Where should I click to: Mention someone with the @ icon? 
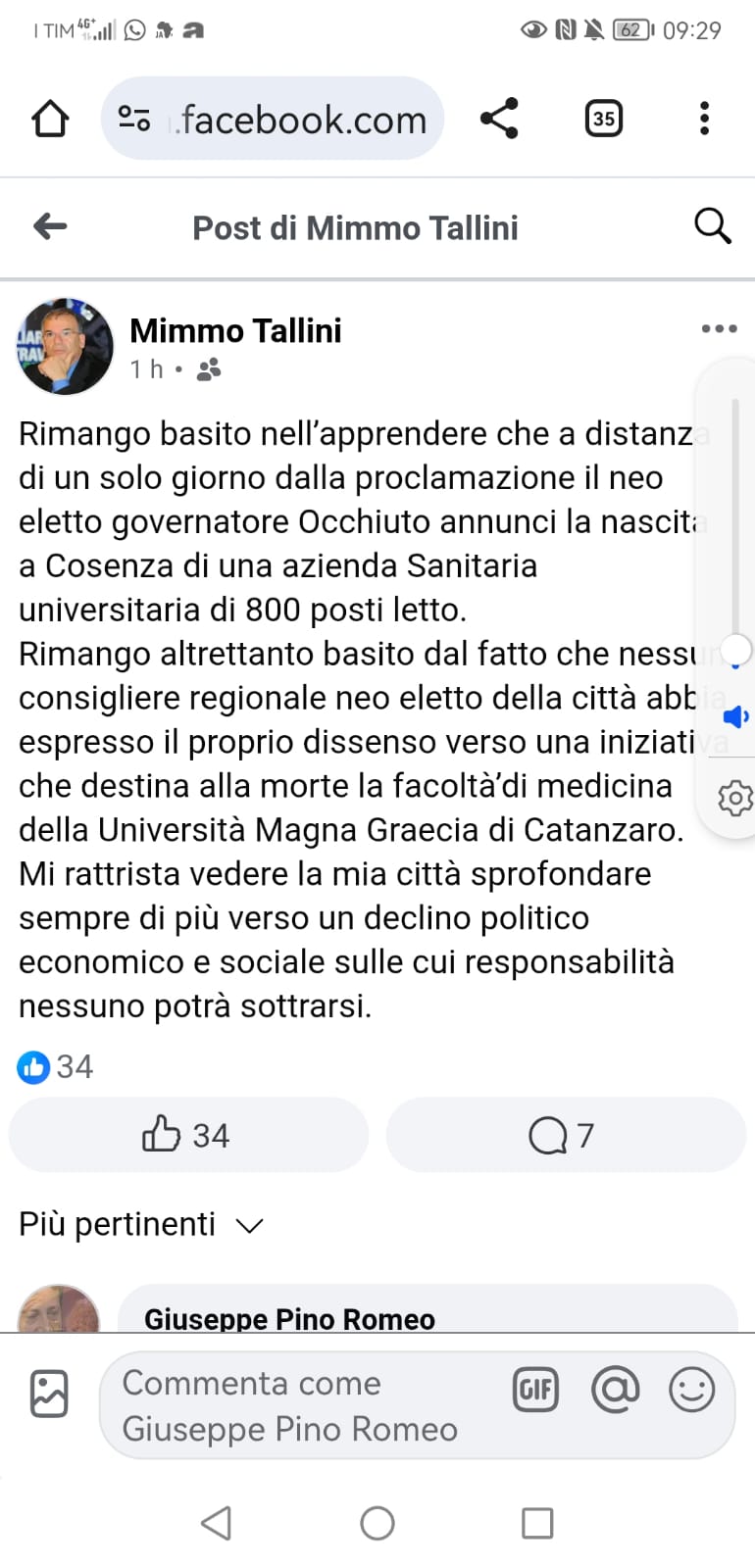615,1390
